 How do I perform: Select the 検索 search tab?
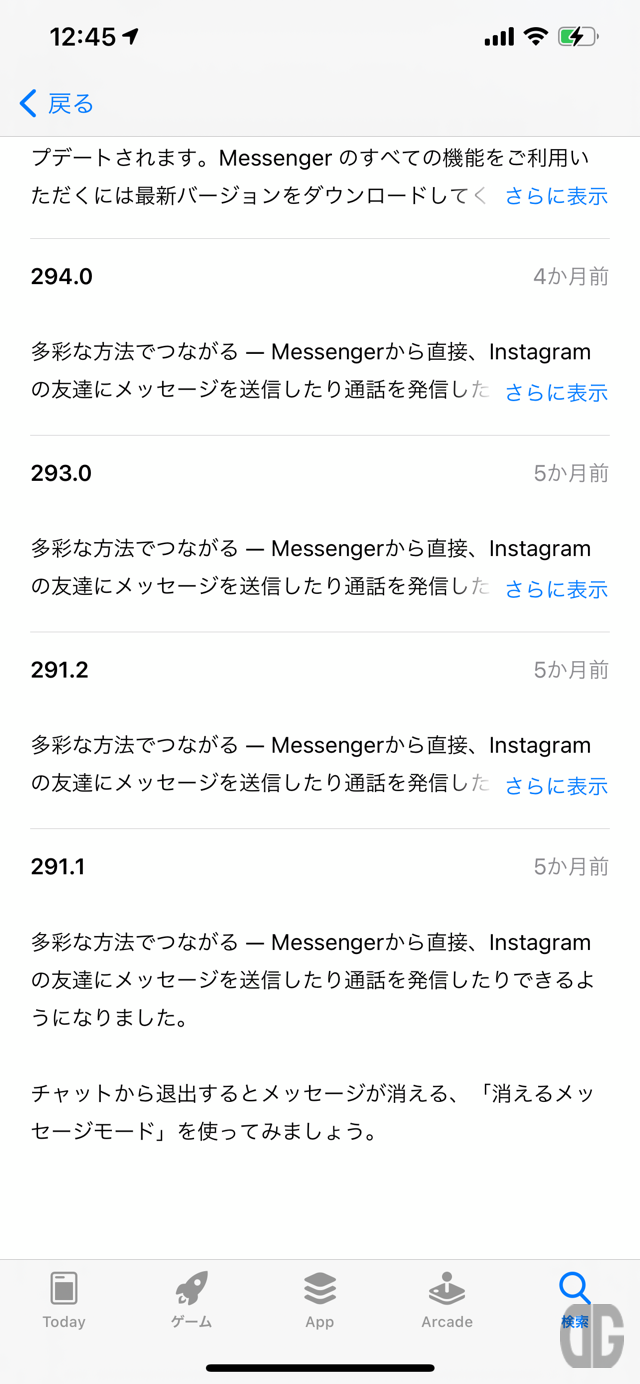(575, 1300)
